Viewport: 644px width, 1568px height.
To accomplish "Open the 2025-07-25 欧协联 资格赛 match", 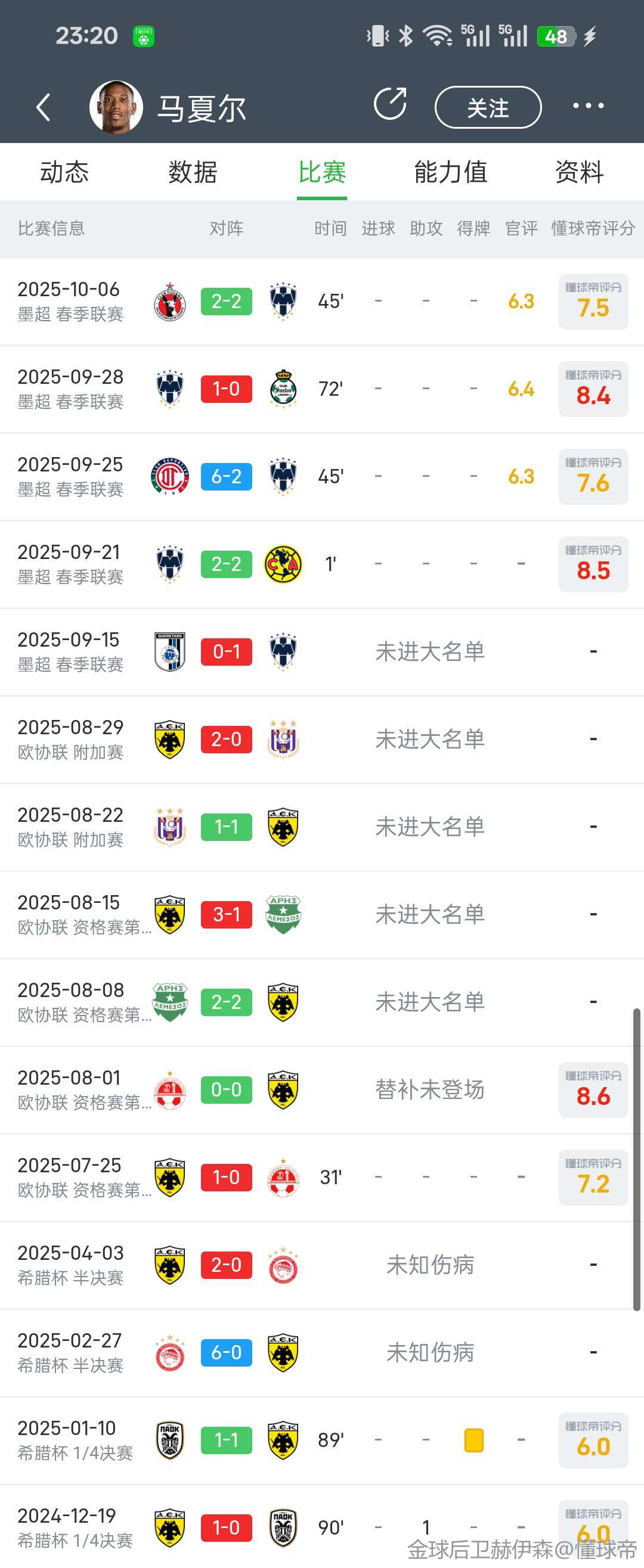I will tap(227, 1177).
